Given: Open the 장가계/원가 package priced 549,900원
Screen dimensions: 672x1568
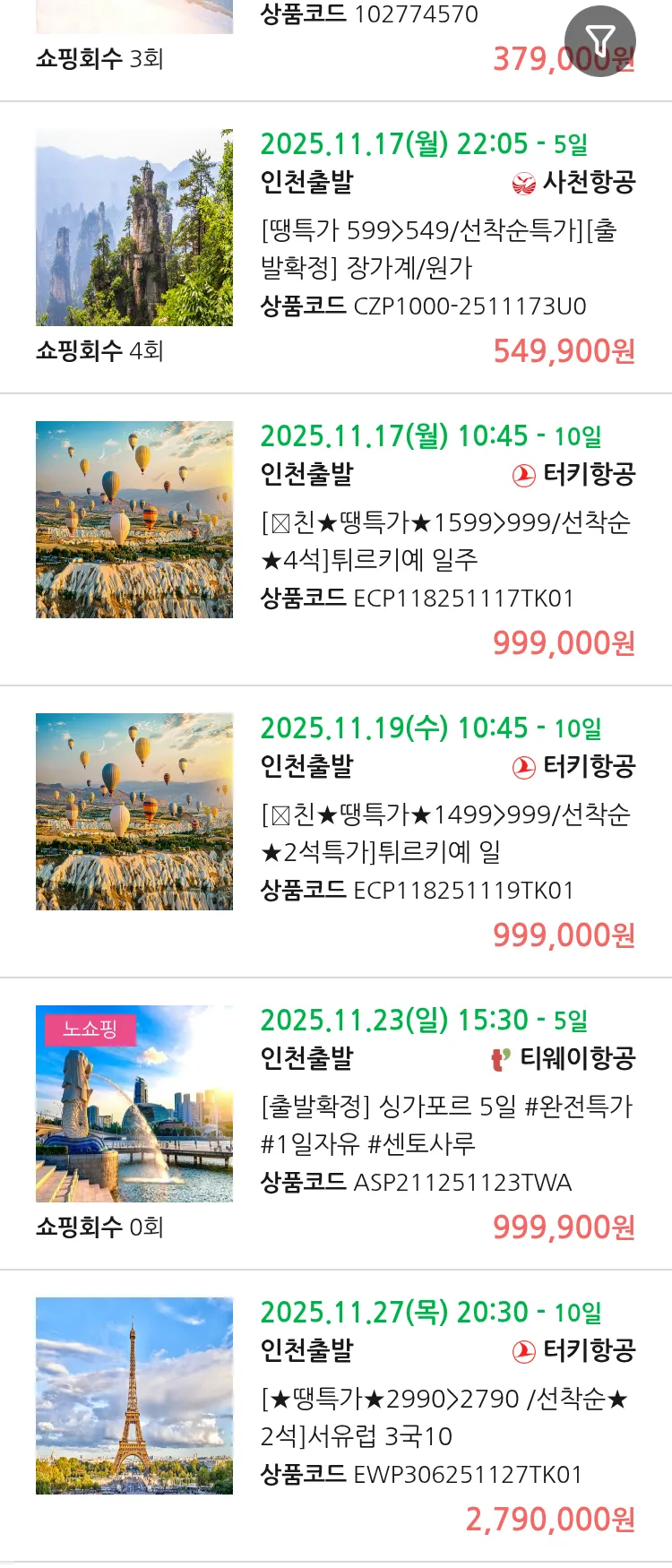Looking at the screenshot, I should click(x=437, y=249).
